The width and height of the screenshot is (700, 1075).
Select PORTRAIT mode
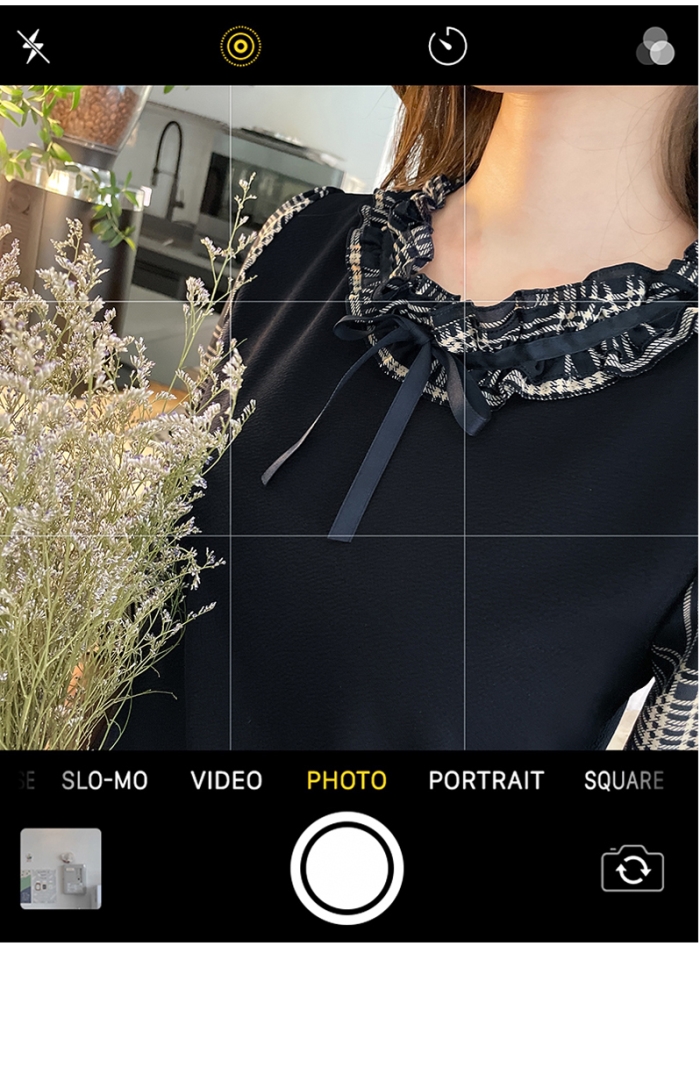tap(486, 781)
